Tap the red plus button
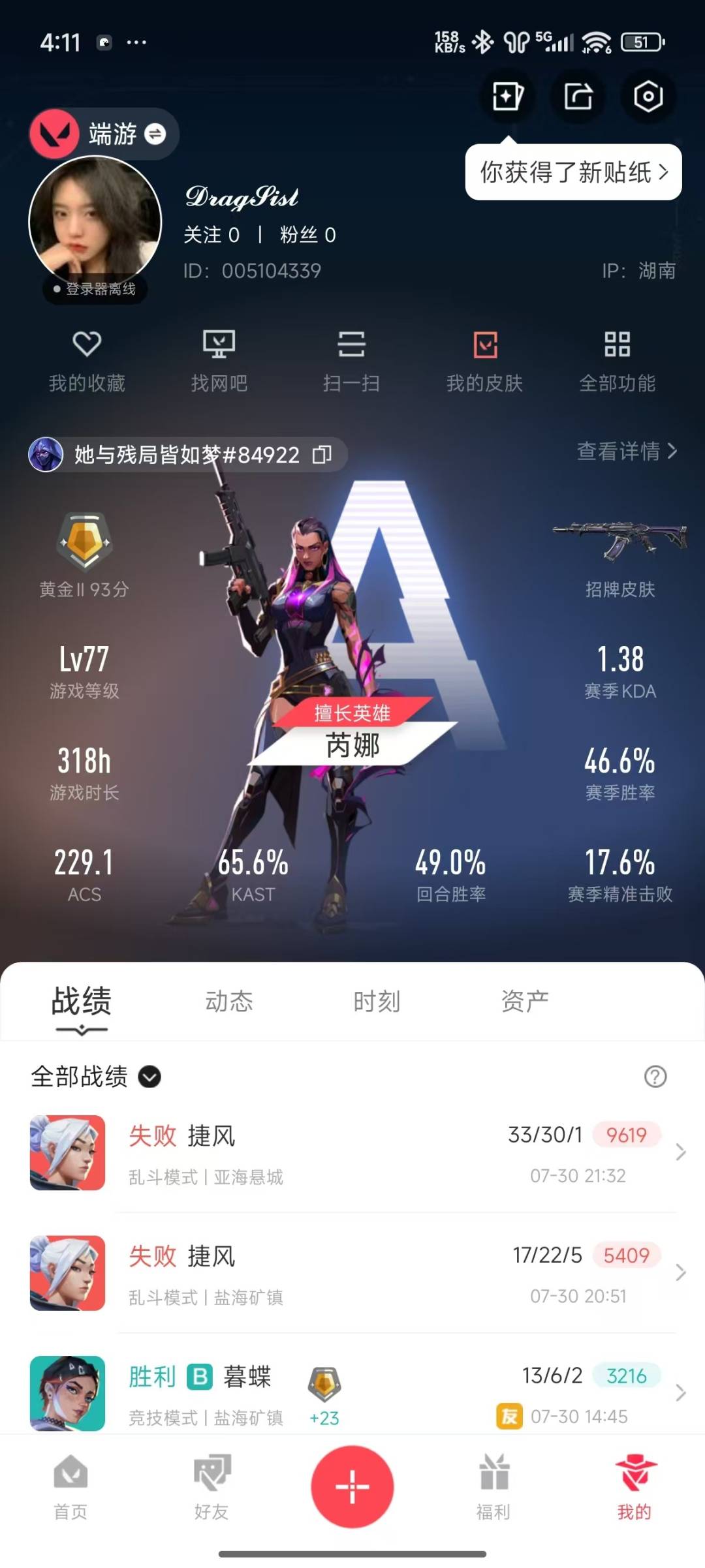705x1568 pixels. coord(352,1487)
